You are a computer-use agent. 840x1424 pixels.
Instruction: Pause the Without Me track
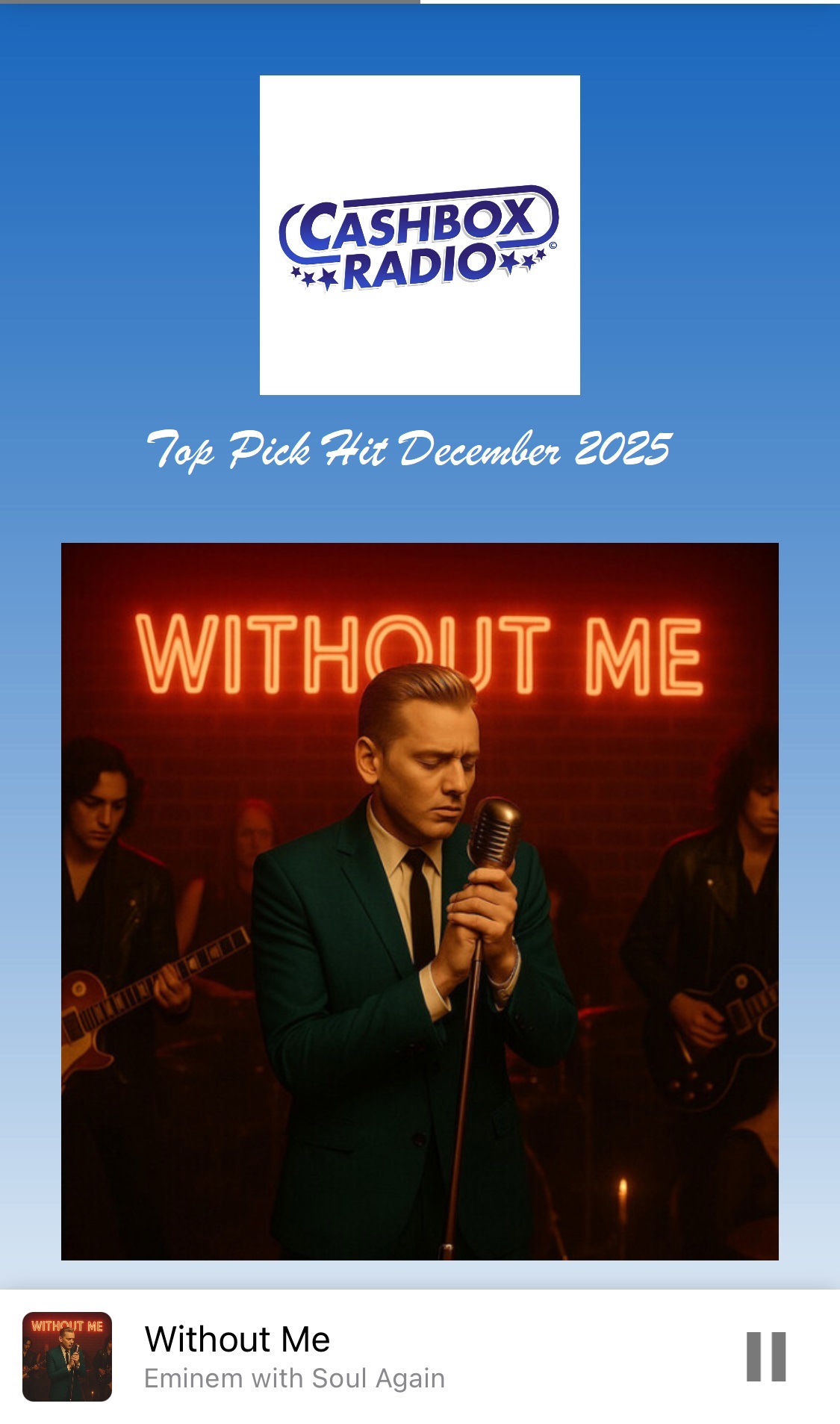click(x=766, y=1356)
